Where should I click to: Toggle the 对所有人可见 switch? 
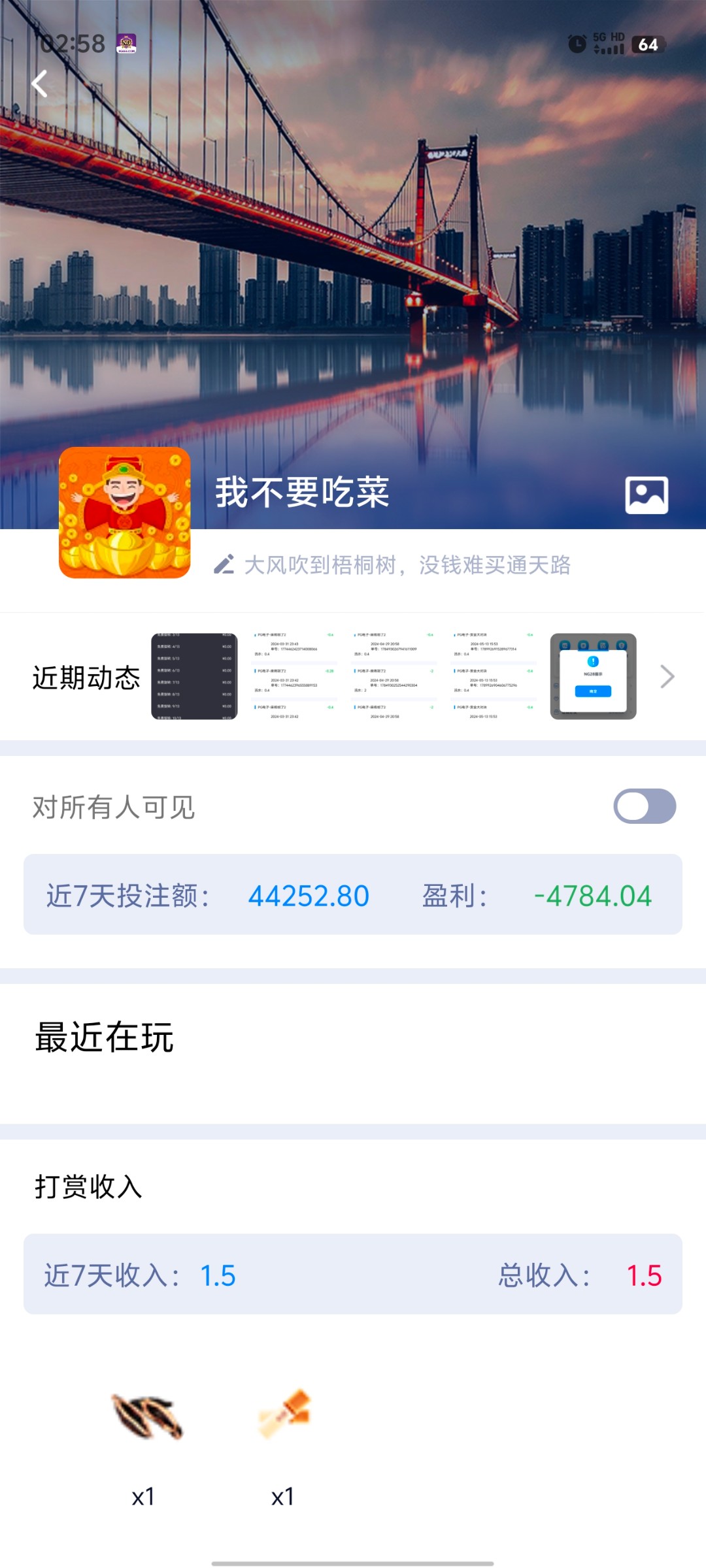click(644, 806)
